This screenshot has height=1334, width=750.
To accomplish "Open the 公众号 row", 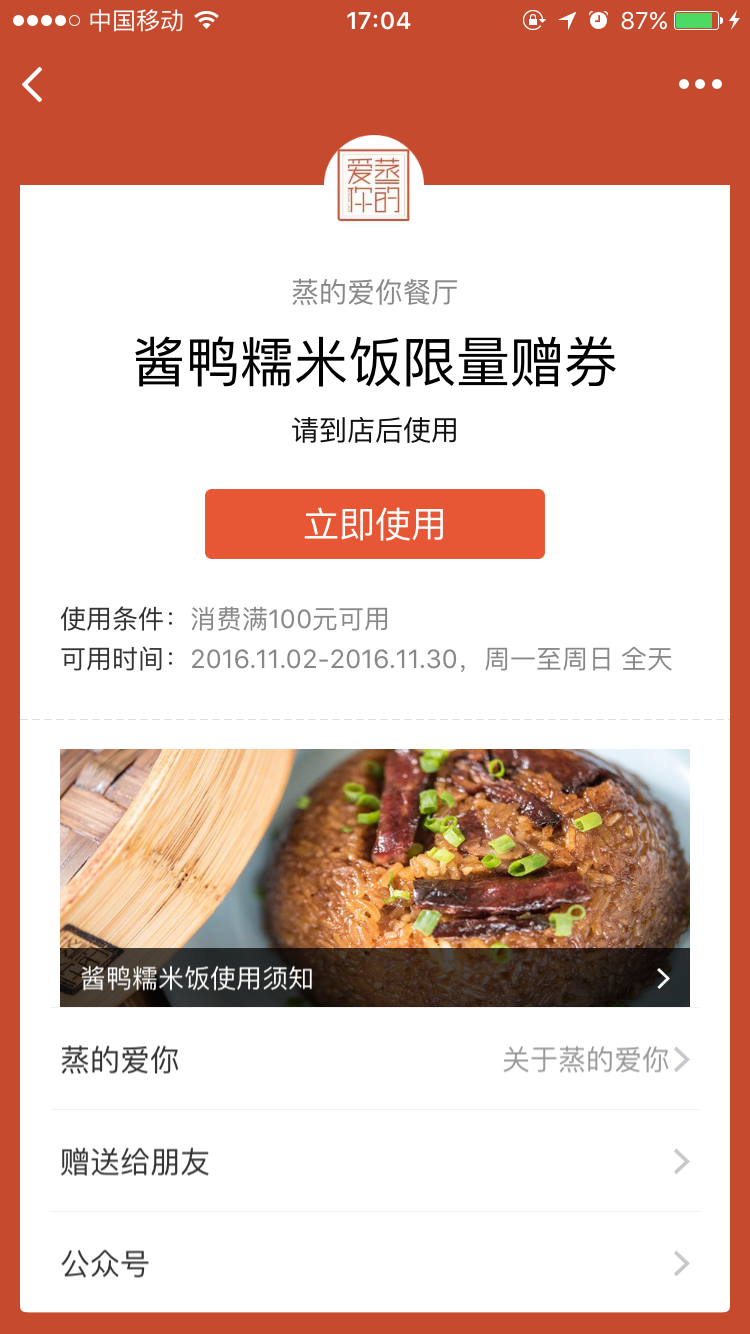I will coord(375,1263).
